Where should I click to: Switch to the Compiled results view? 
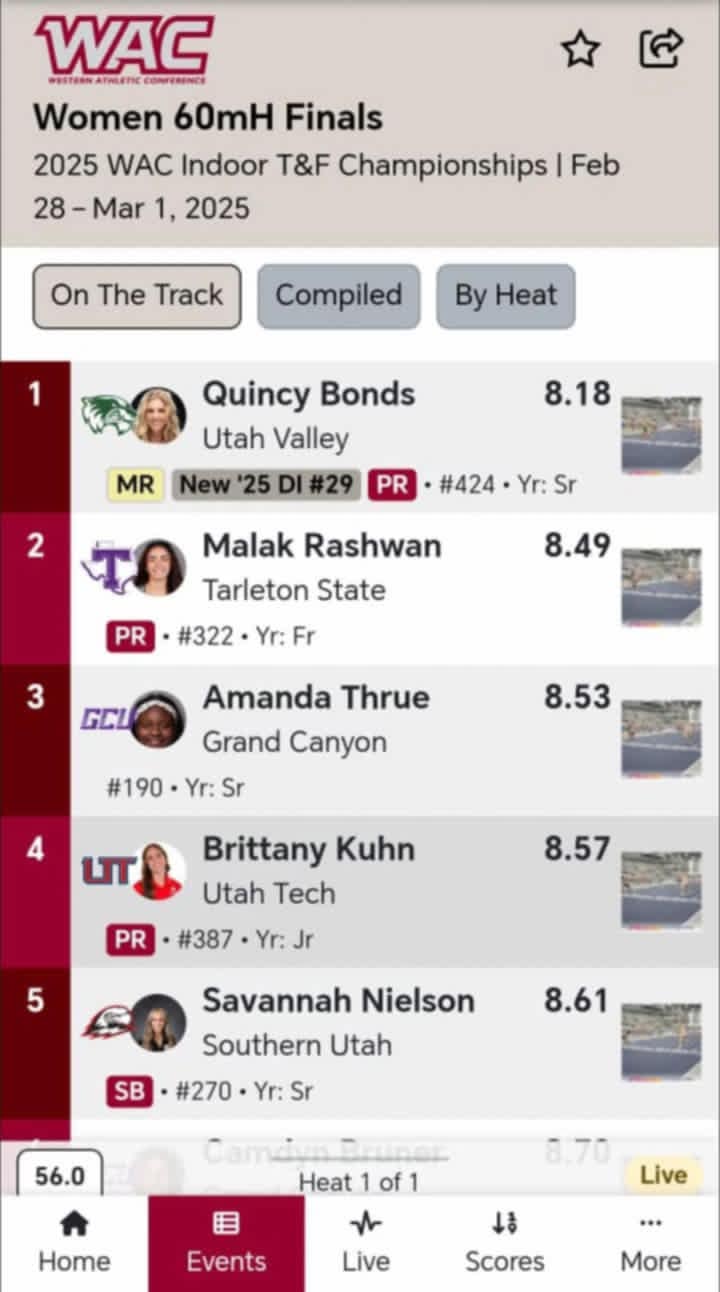(339, 296)
